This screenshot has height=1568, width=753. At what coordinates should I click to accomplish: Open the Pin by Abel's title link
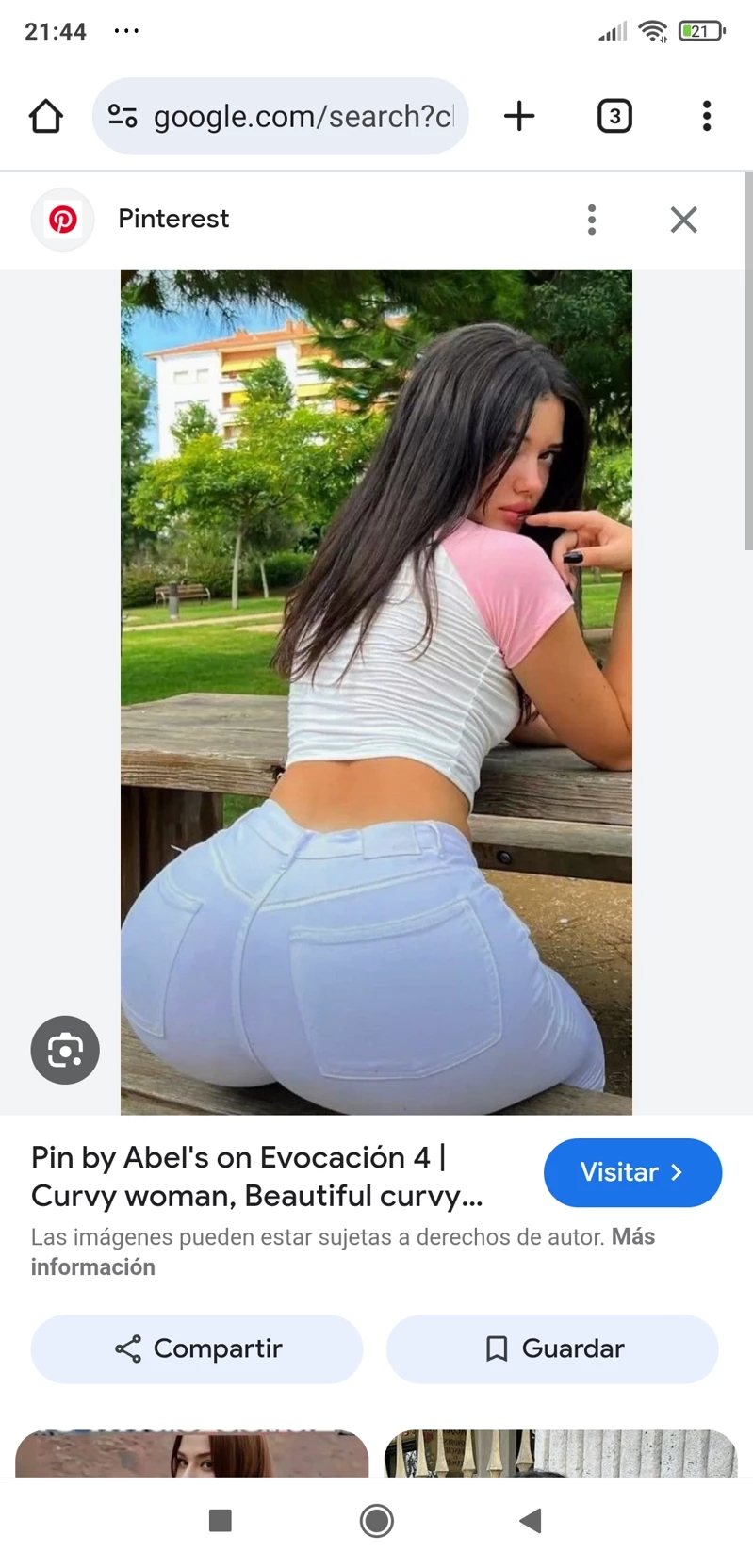tap(256, 1176)
